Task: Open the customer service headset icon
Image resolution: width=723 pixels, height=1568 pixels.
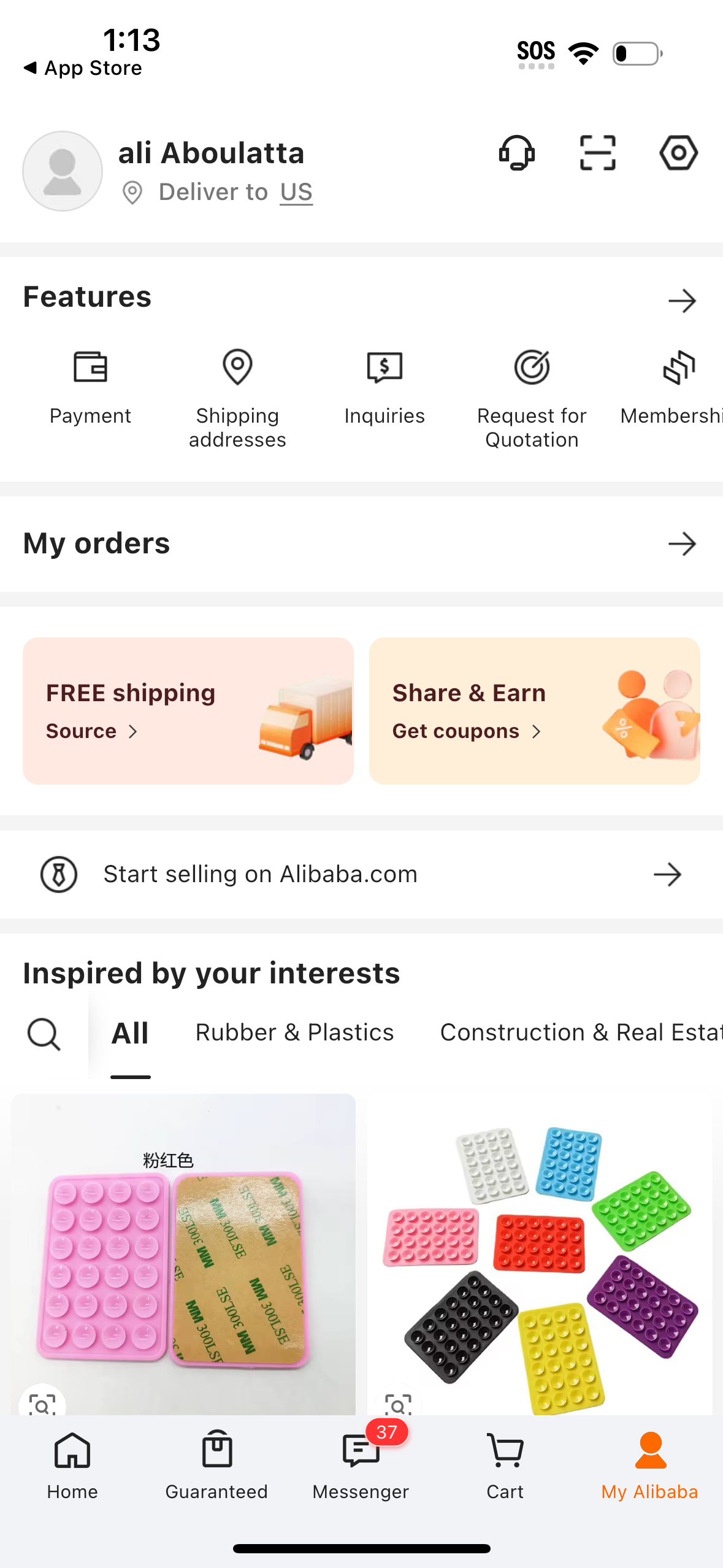Action: [516, 153]
